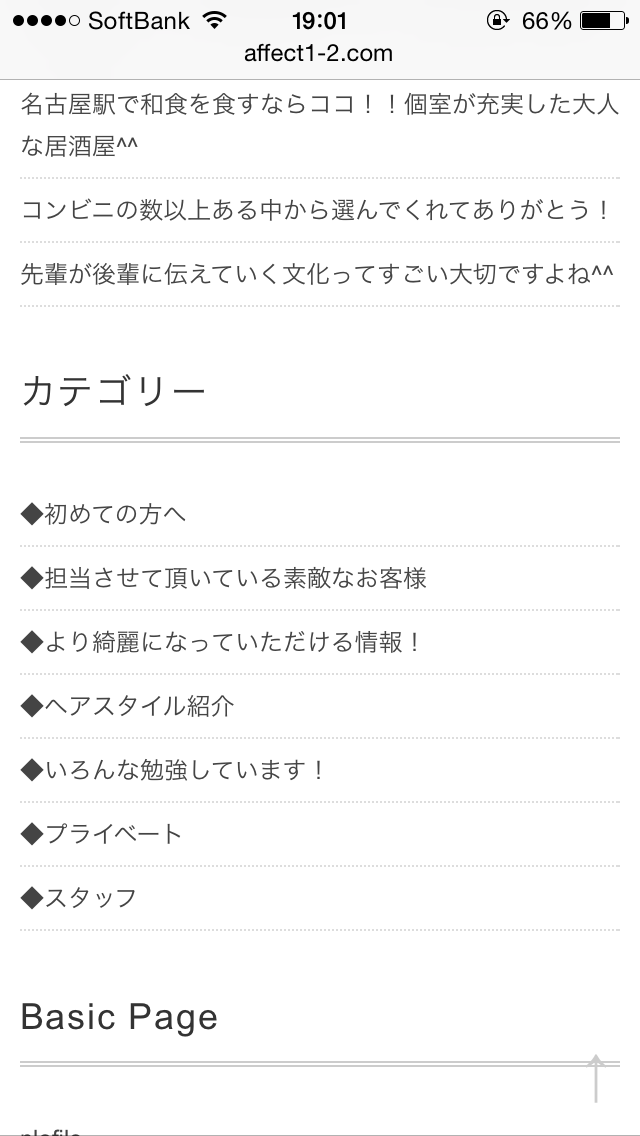Screen dimensions: 640x1136
Task: Tap the affect1-2.com address bar
Action: [x=319, y=54]
